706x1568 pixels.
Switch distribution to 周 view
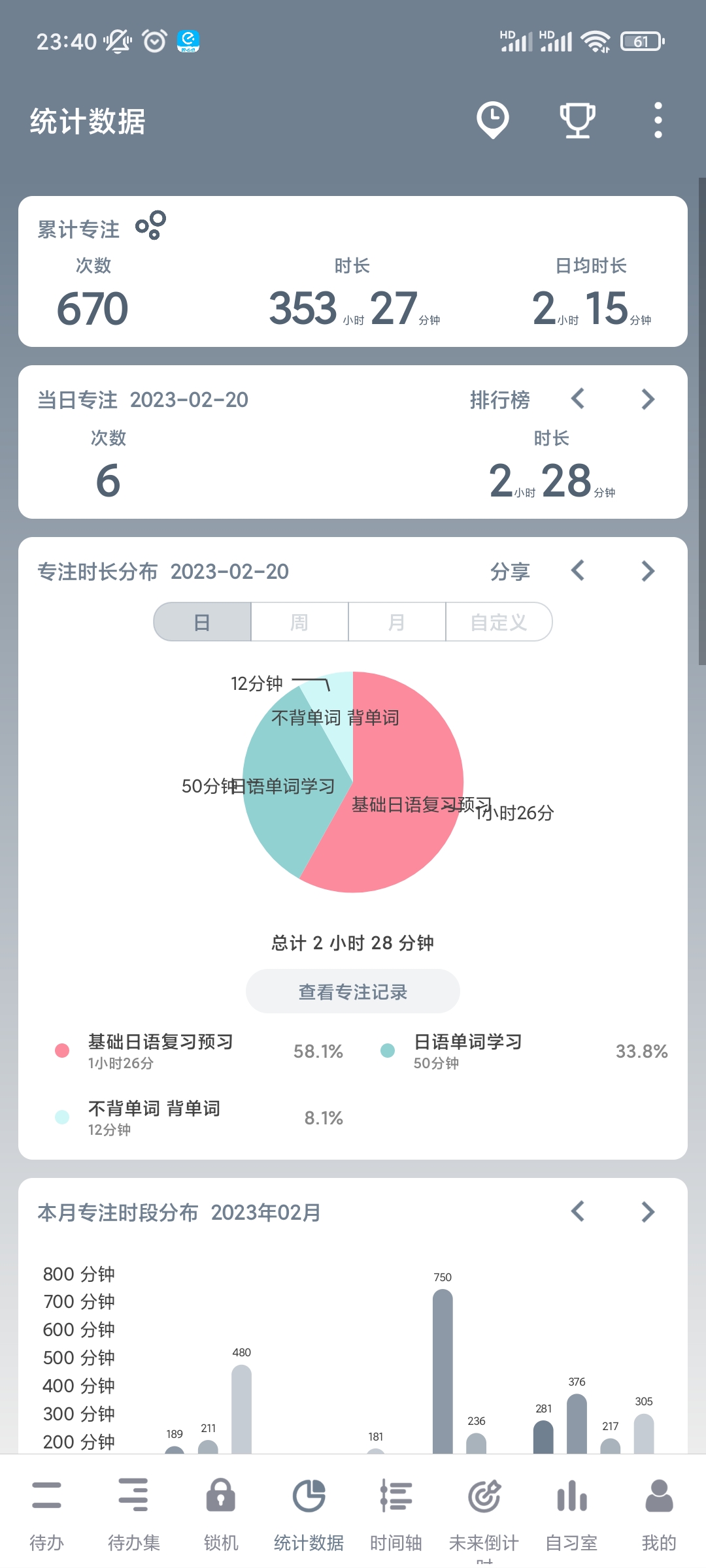299,622
